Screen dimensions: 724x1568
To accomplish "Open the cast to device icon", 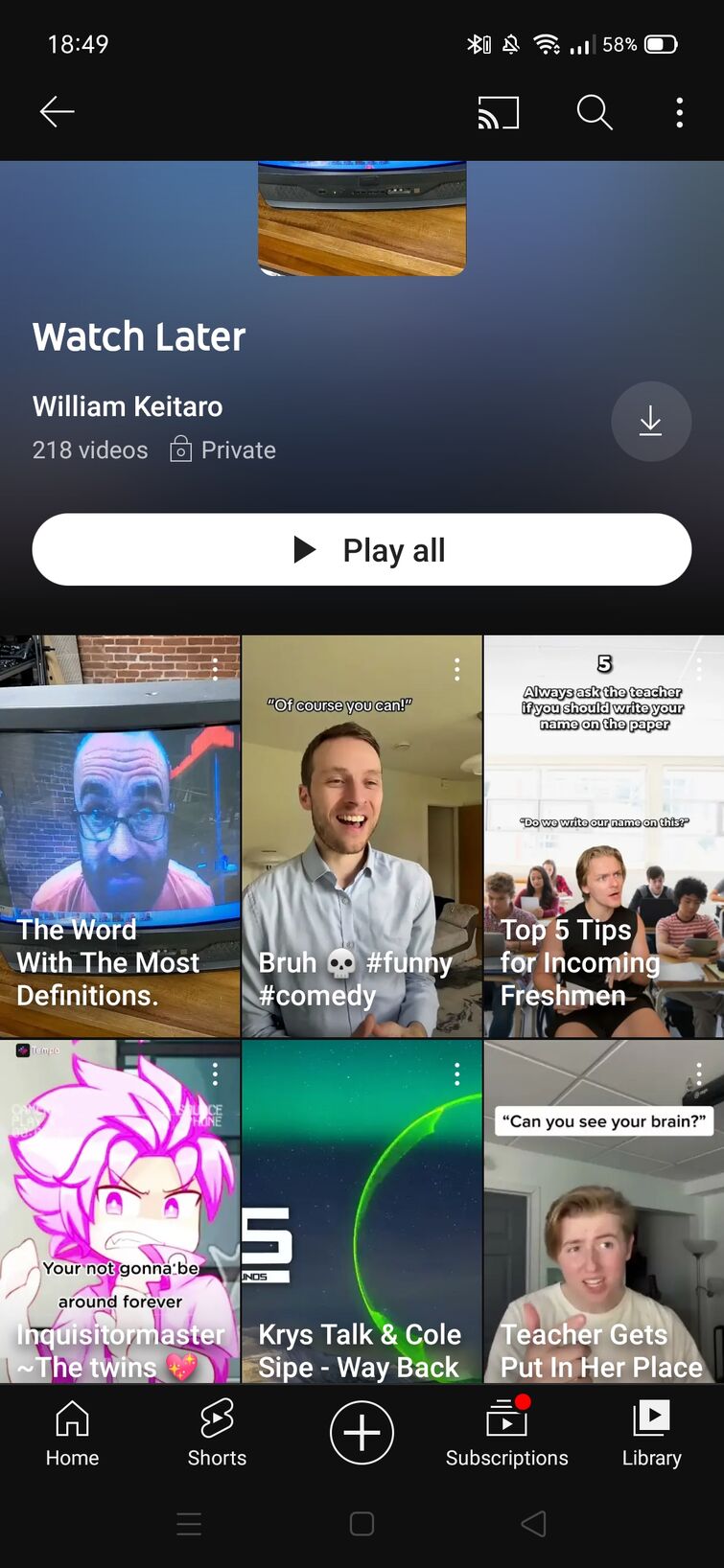I will pos(499,112).
